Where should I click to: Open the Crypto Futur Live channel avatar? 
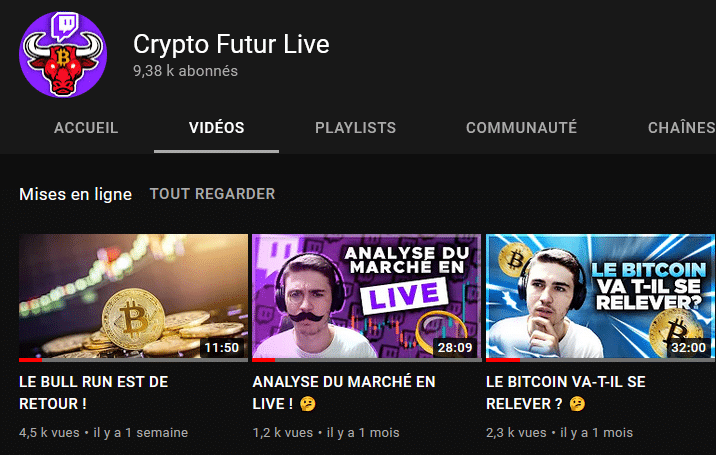coord(62,56)
